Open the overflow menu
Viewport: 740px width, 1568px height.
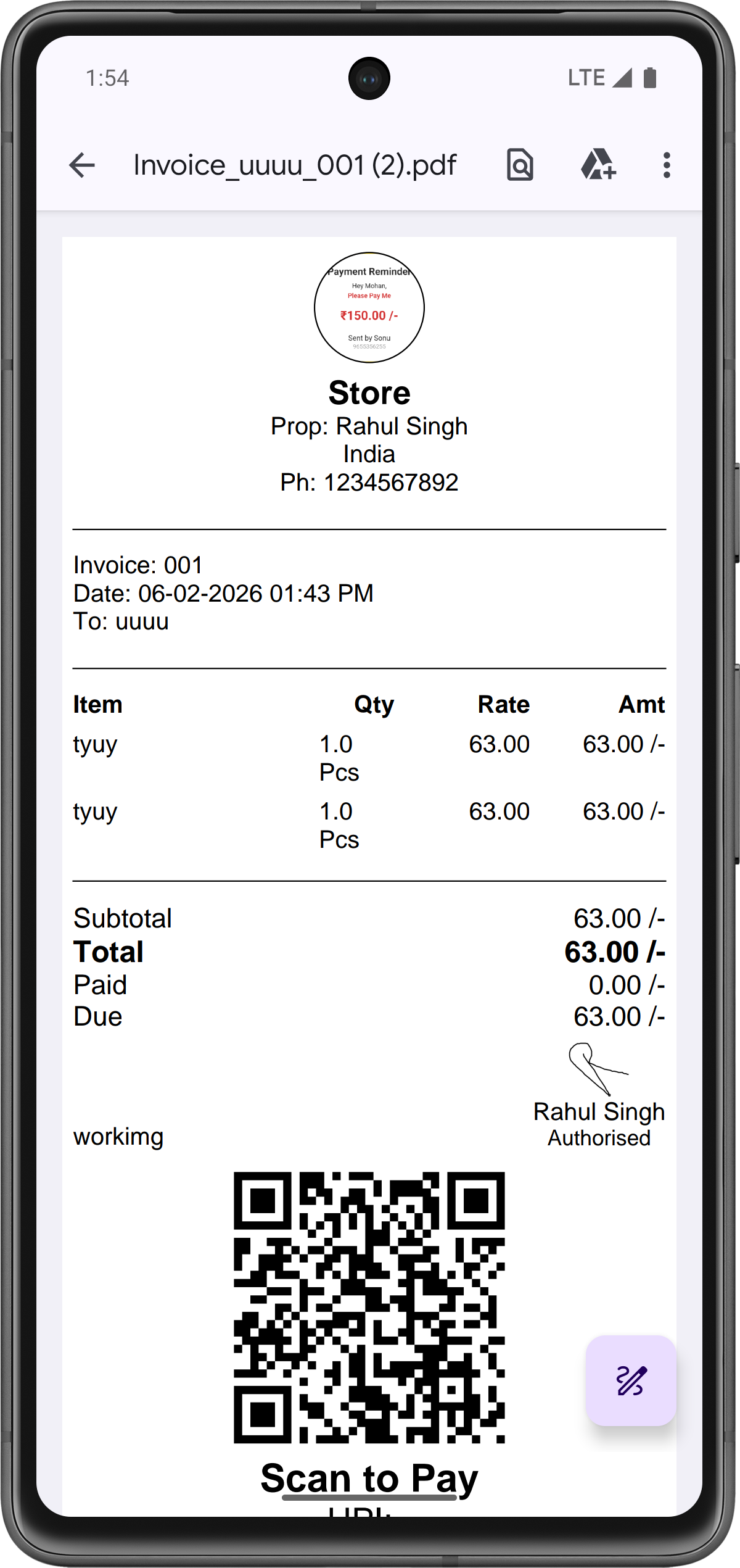(x=666, y=165)
